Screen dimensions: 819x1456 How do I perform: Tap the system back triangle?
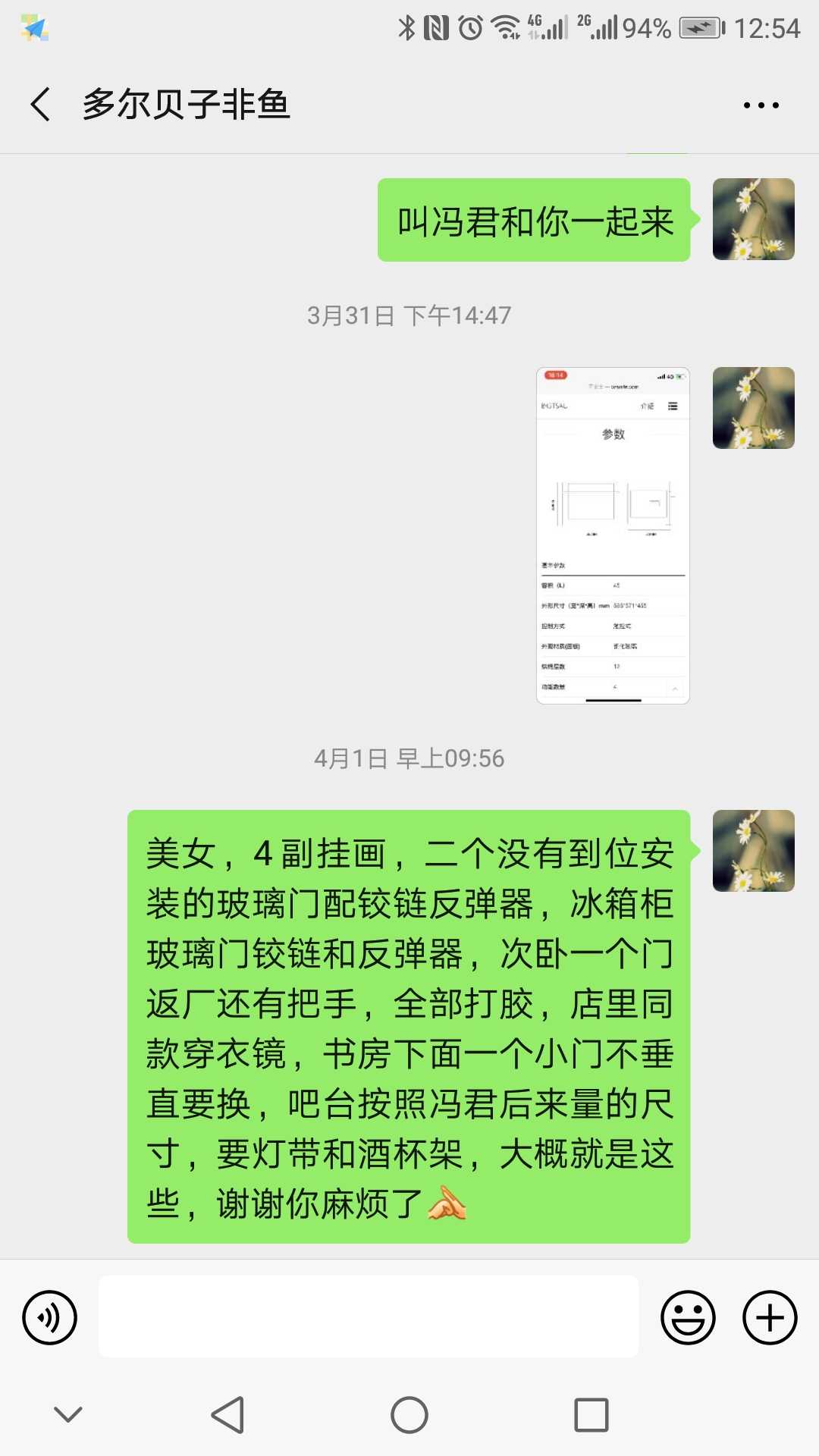(x=227, y=1415)
